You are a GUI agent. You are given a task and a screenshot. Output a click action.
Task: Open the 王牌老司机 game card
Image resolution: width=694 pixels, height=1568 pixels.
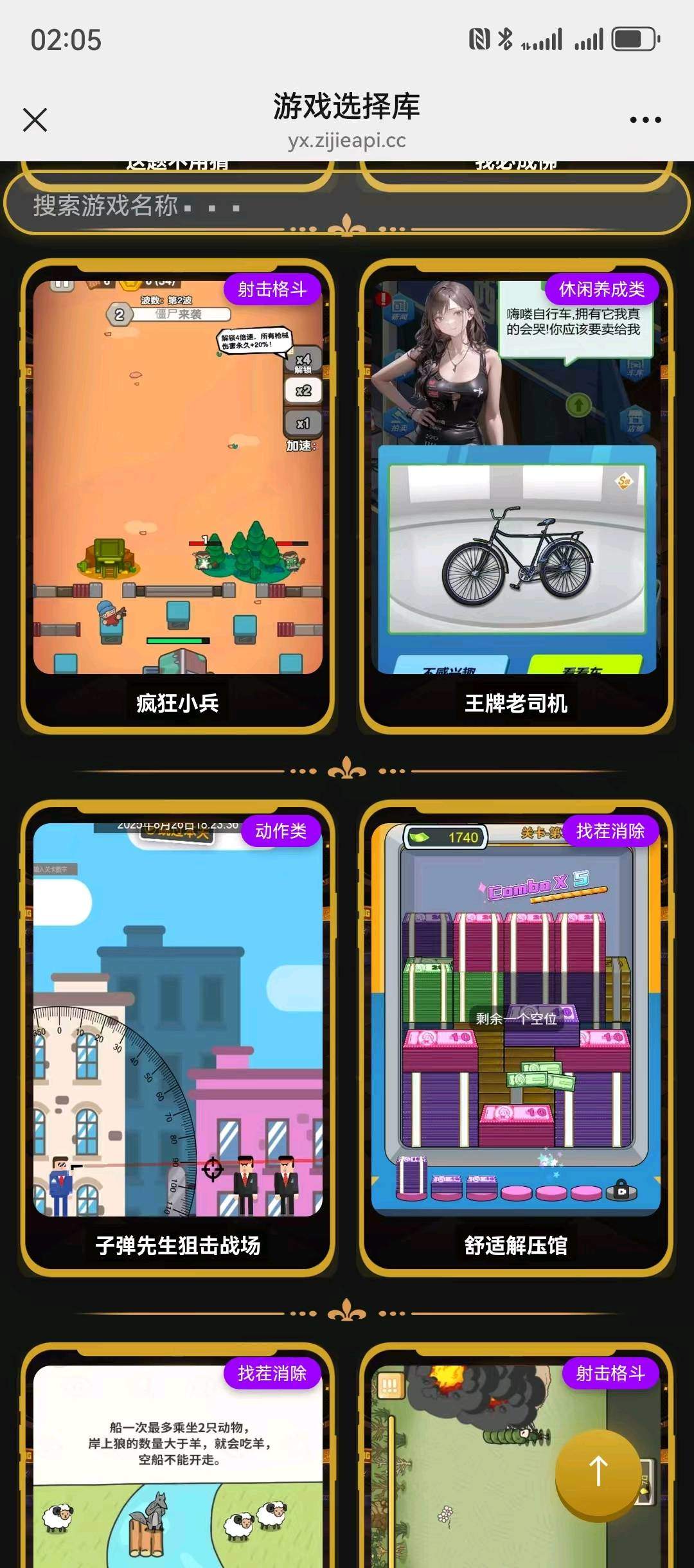tap(515, 495)
